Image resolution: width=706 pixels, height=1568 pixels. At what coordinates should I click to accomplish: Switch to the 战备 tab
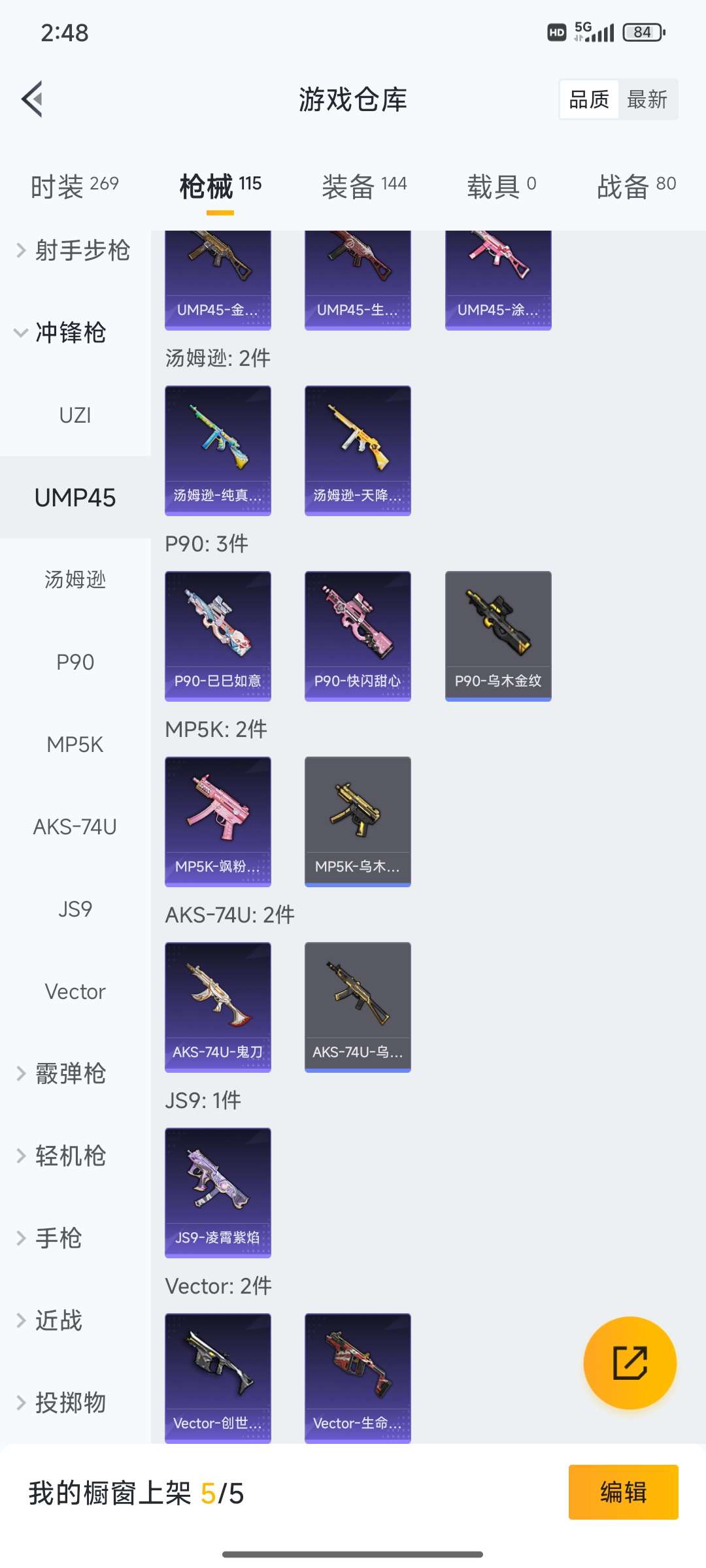(636, 186)
